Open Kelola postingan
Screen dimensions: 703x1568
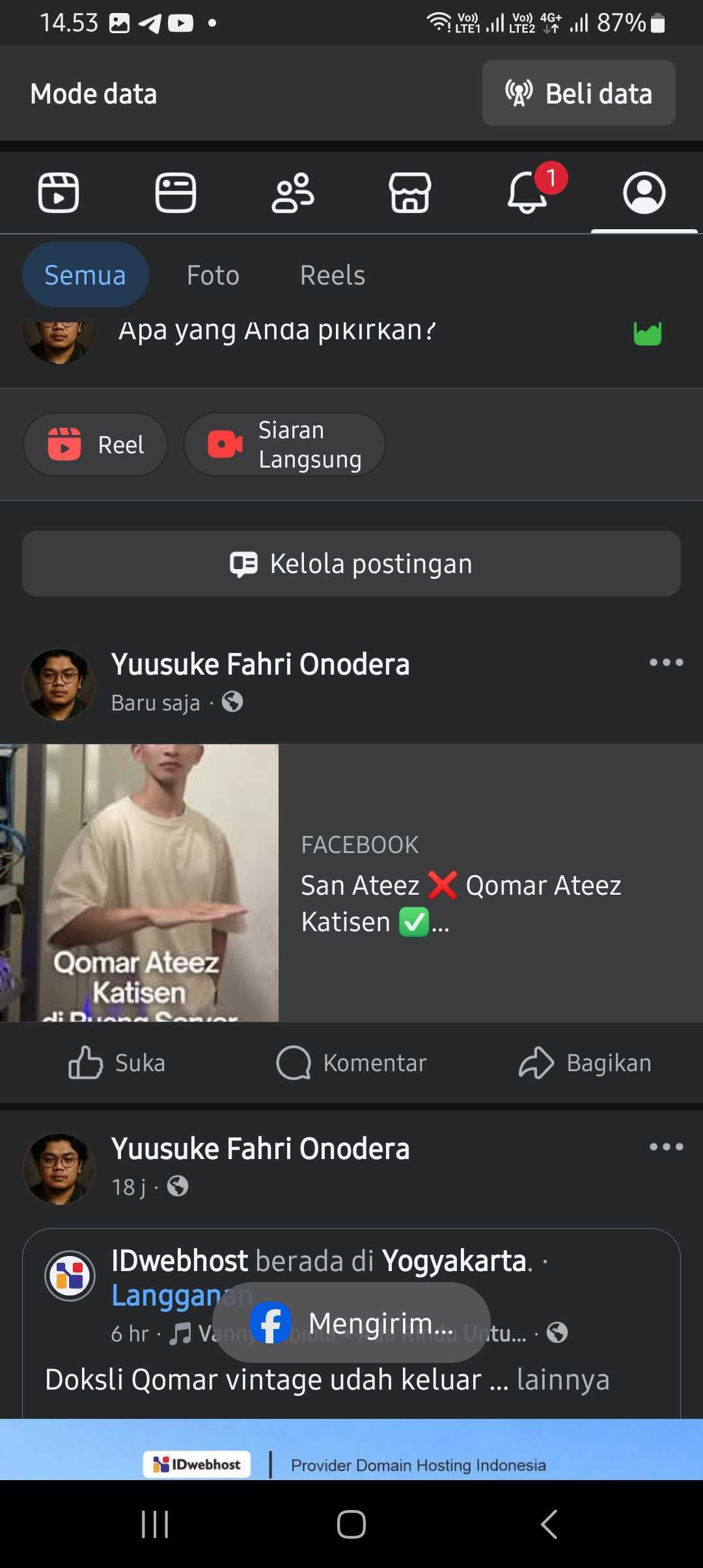coord(351,563)
